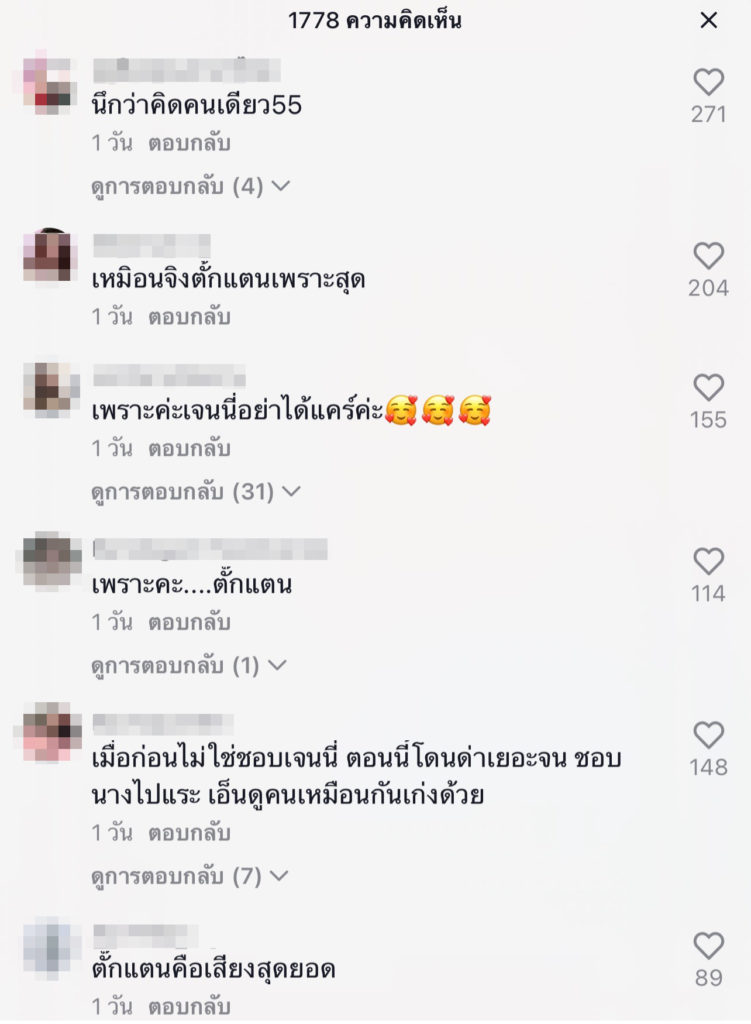
Task: Reply to ตั๊กแตนคือเสียงสุดยอด comment
Action: [190, 1006]
